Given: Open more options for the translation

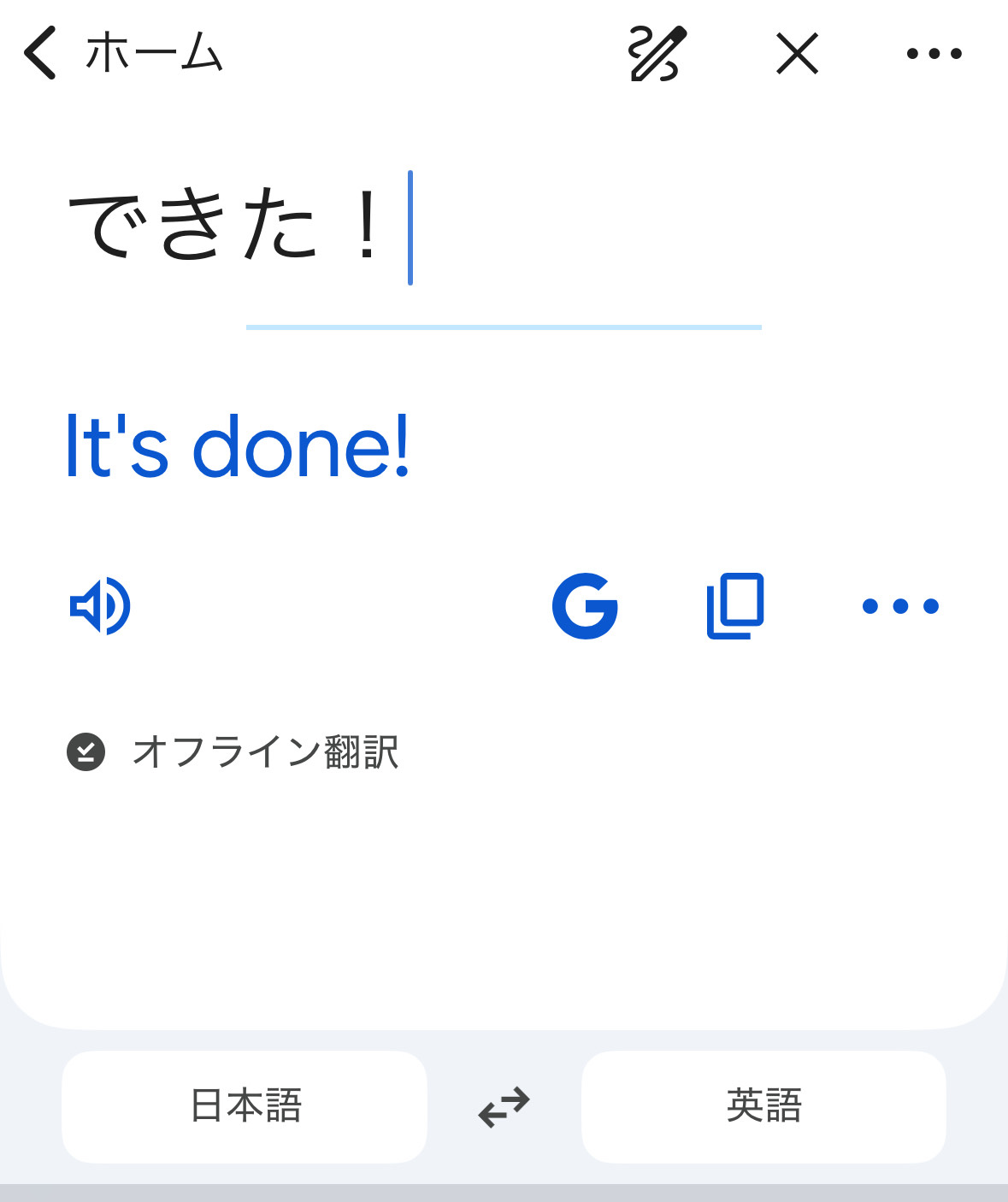Looking at the screenshot, I should click(x=900, y=606).
